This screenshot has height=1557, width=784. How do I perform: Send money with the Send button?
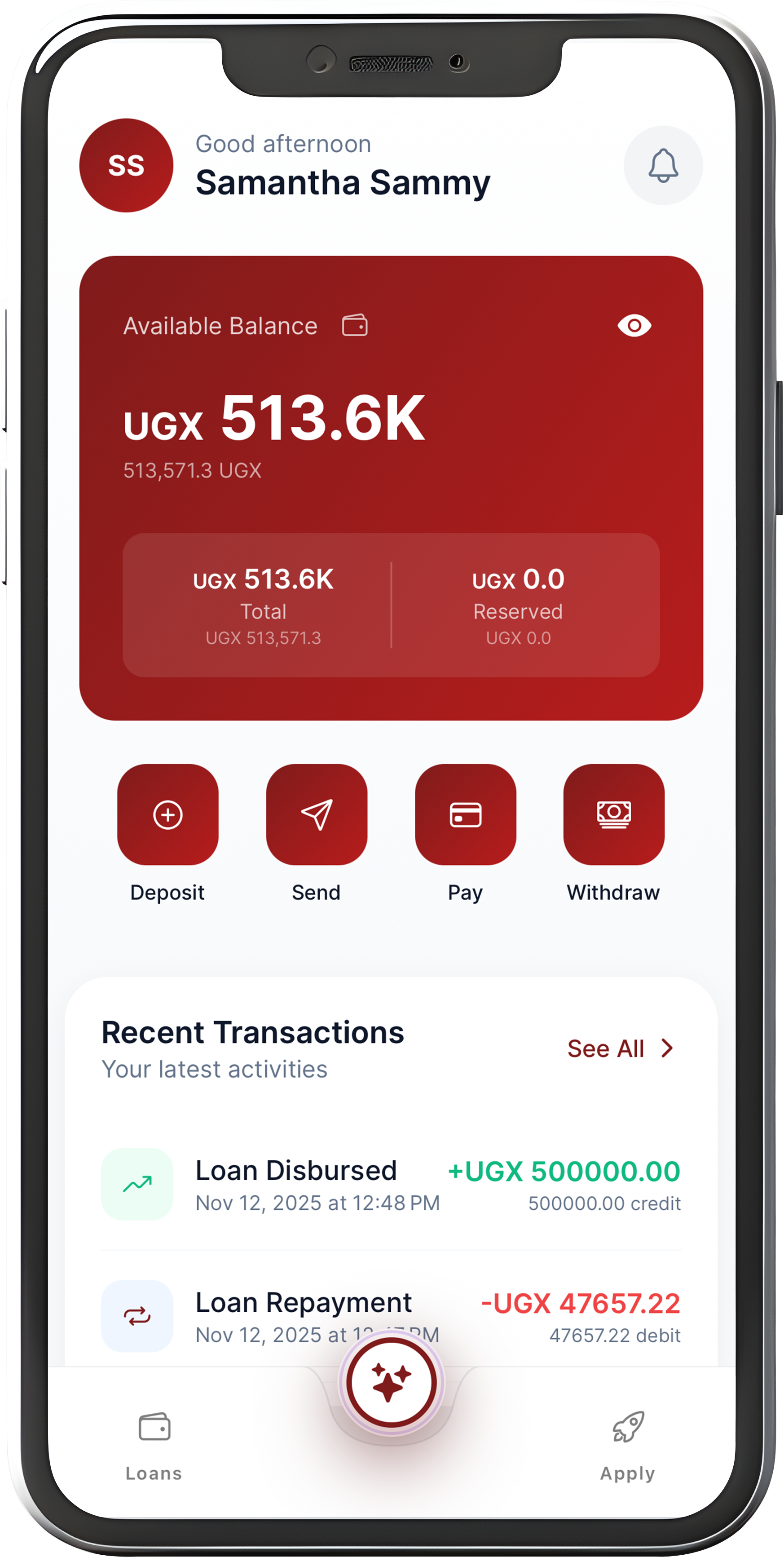317,814
